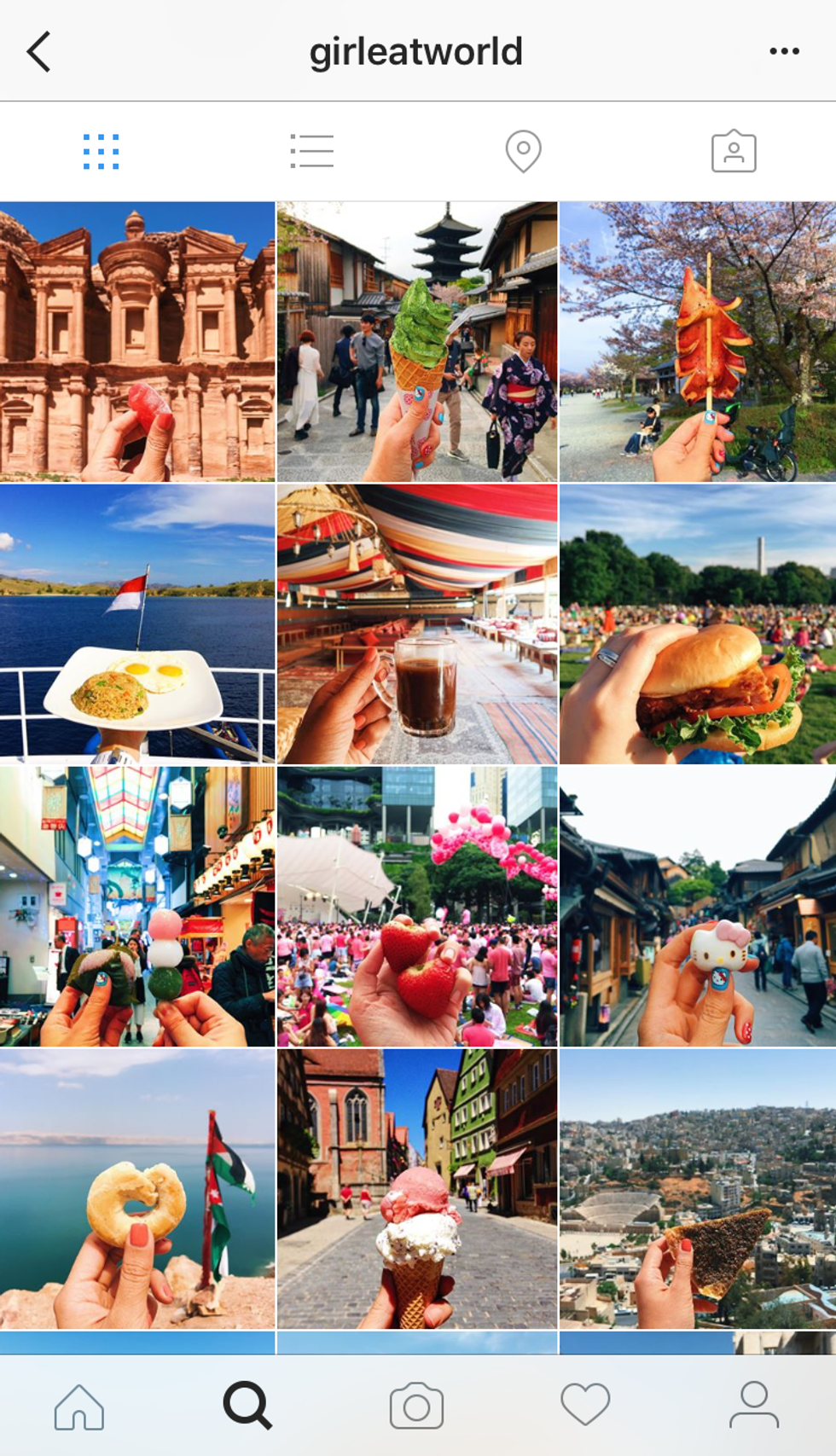Image resolution: width=836 pixels, height=1456 pixels.
Task: Open the Petra monastery photo
Action: click(137, 341)
